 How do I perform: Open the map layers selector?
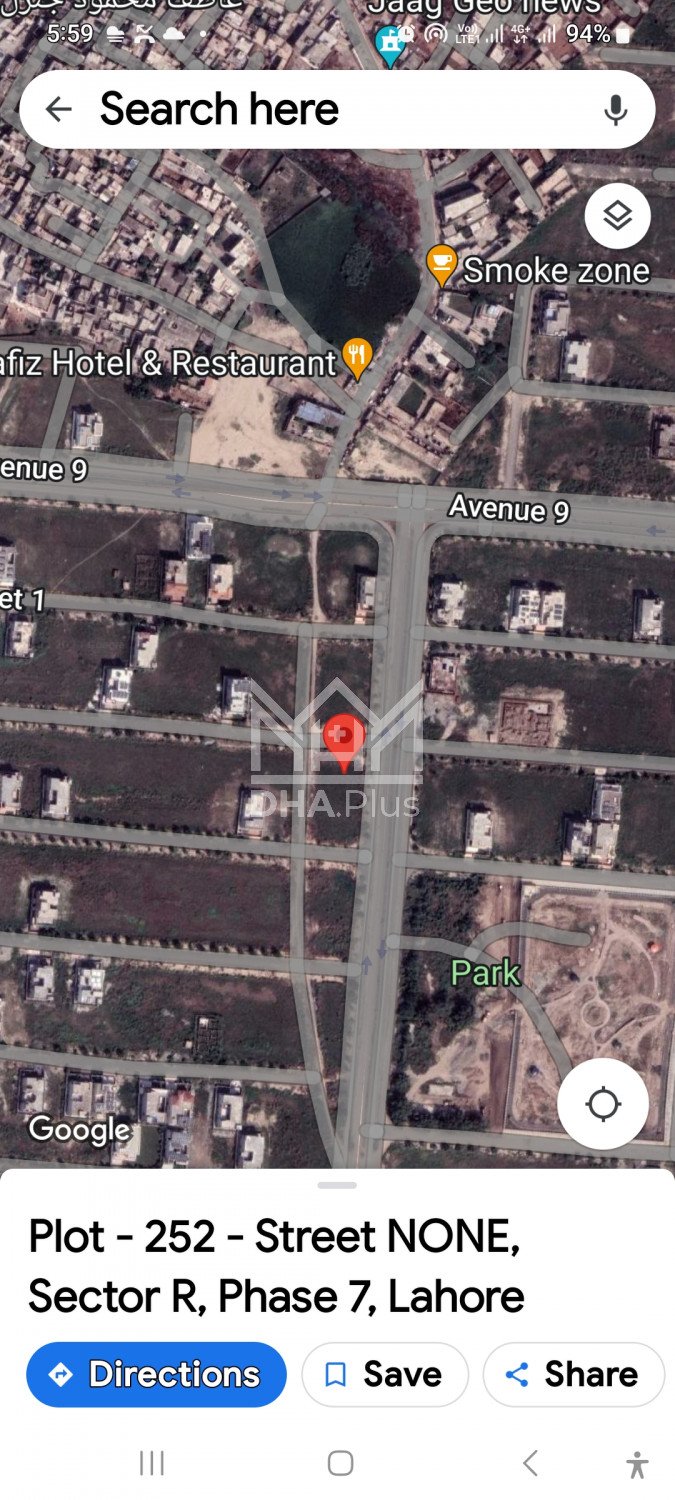(617, 215)
